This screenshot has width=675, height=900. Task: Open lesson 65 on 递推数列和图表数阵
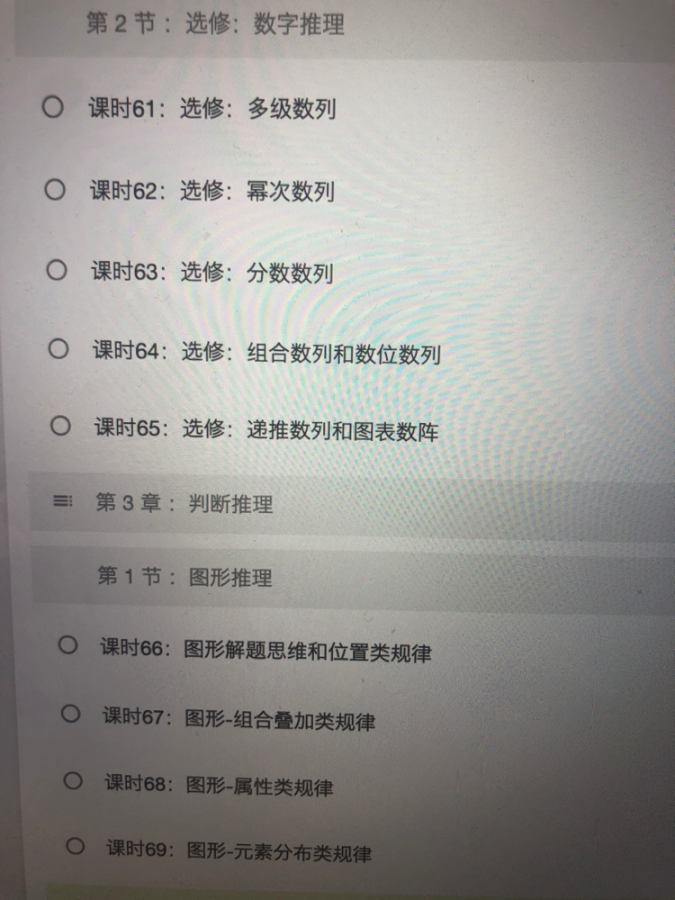(x=266, y=430)
